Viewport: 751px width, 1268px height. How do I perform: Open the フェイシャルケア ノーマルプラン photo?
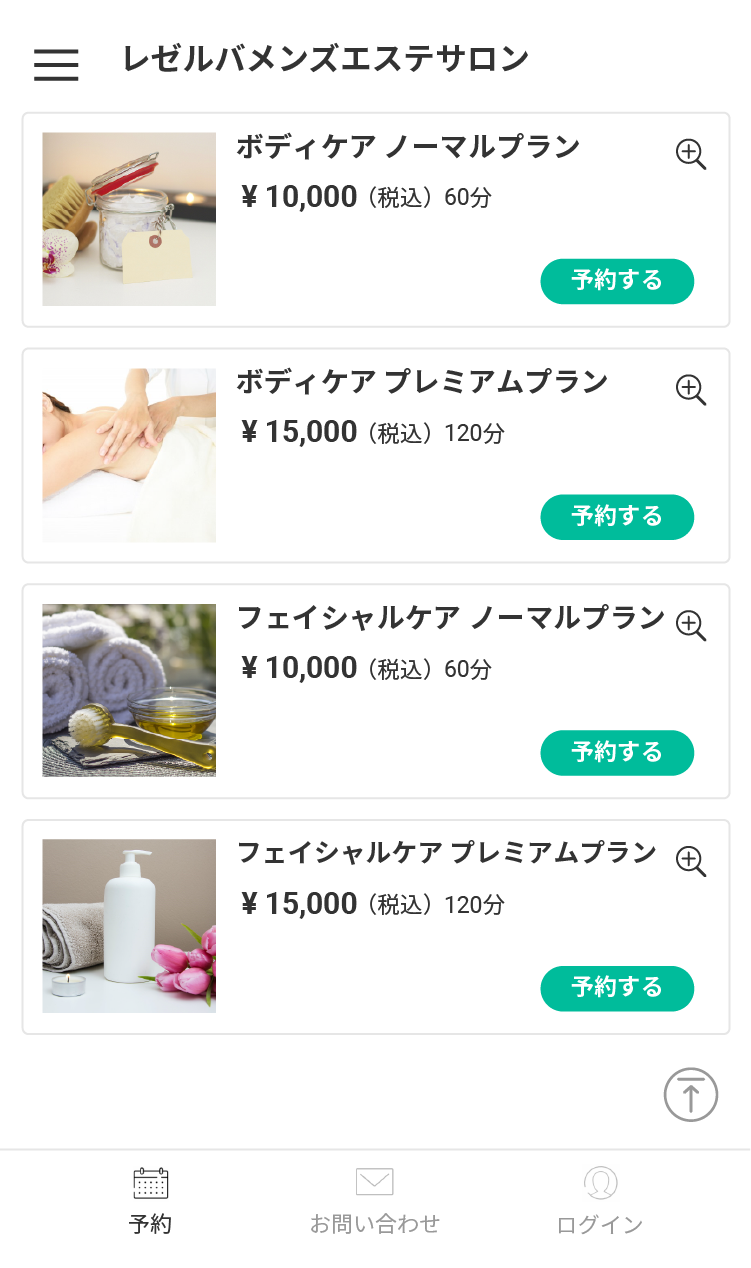tap(129, 690)
